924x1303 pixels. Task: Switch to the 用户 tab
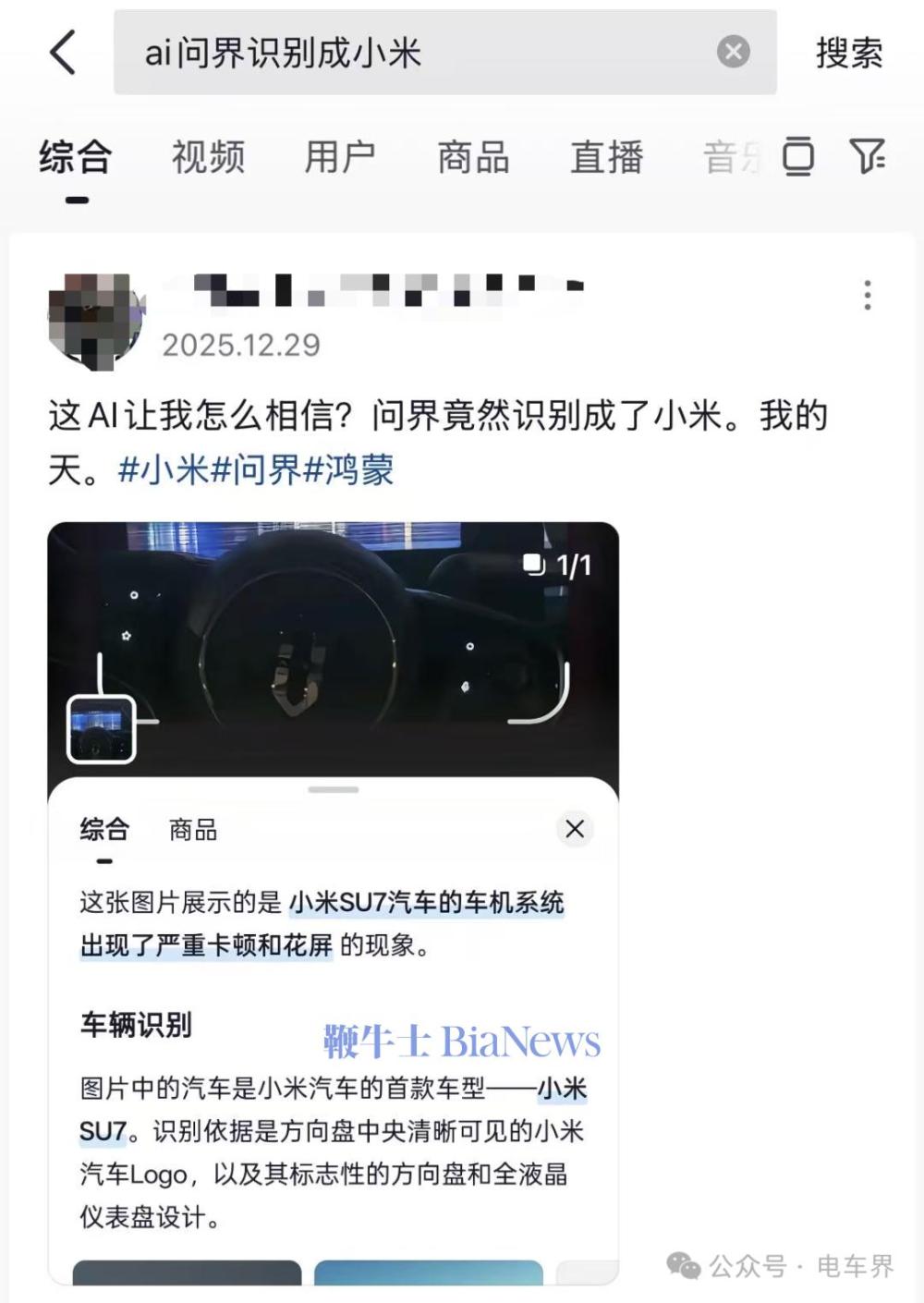pos(340,157)
